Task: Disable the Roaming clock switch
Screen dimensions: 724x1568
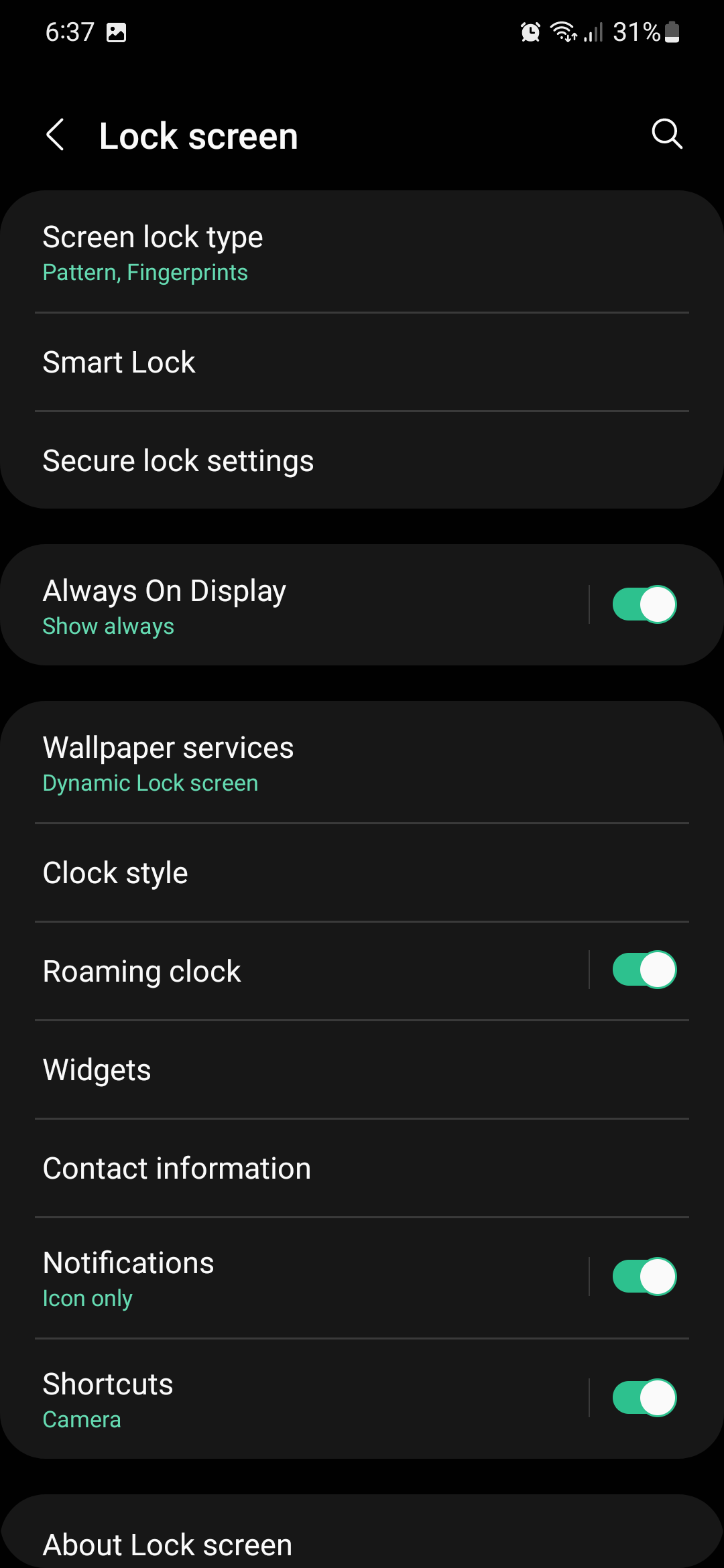Action: tap(644, 970)
